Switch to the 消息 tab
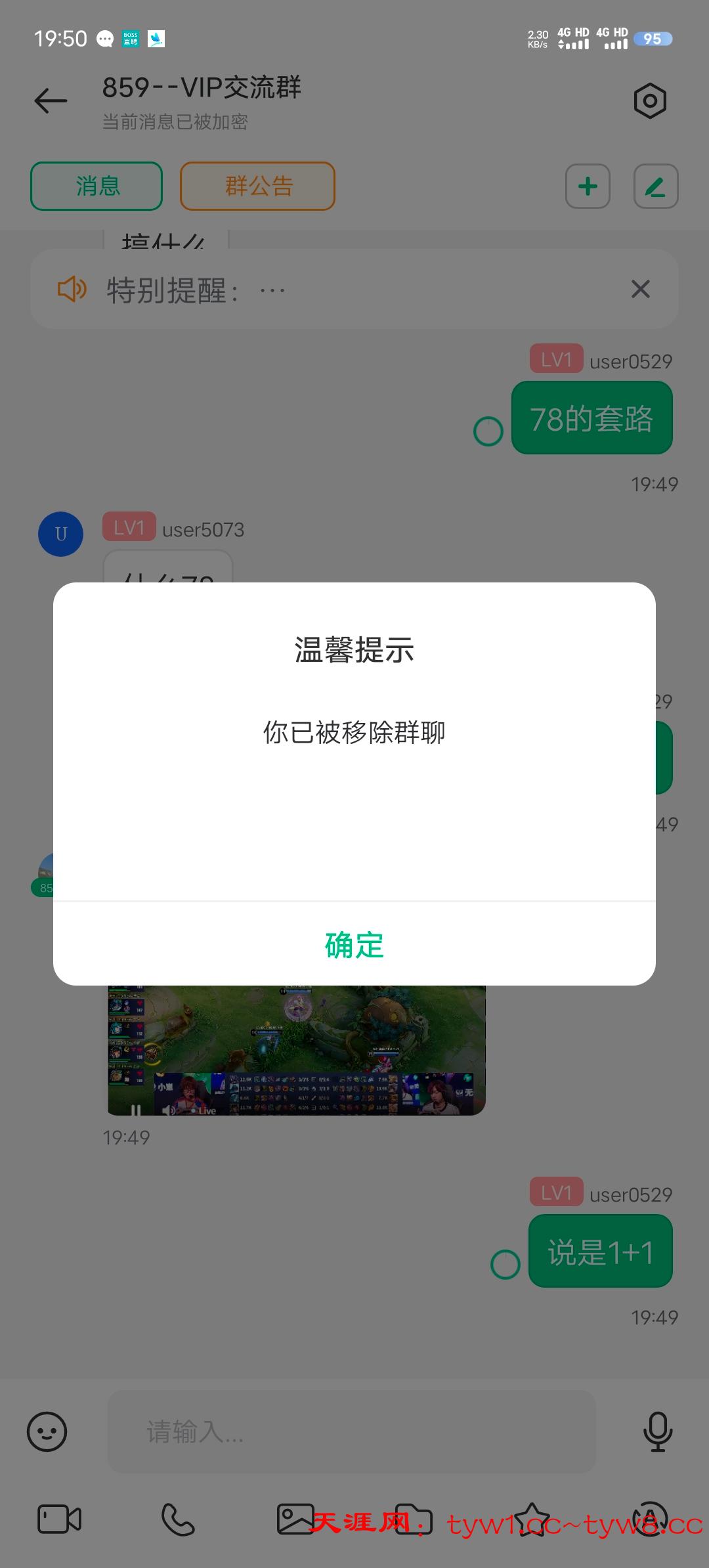Screen dimensions: 709x1568 click(x=97, y=186)
